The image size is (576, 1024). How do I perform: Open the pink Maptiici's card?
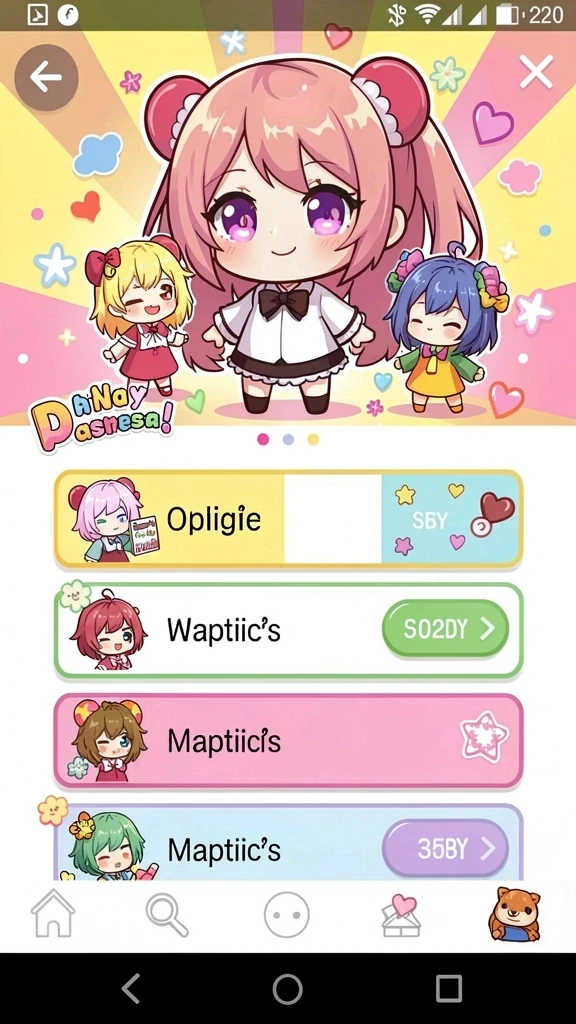pos(288,741)
